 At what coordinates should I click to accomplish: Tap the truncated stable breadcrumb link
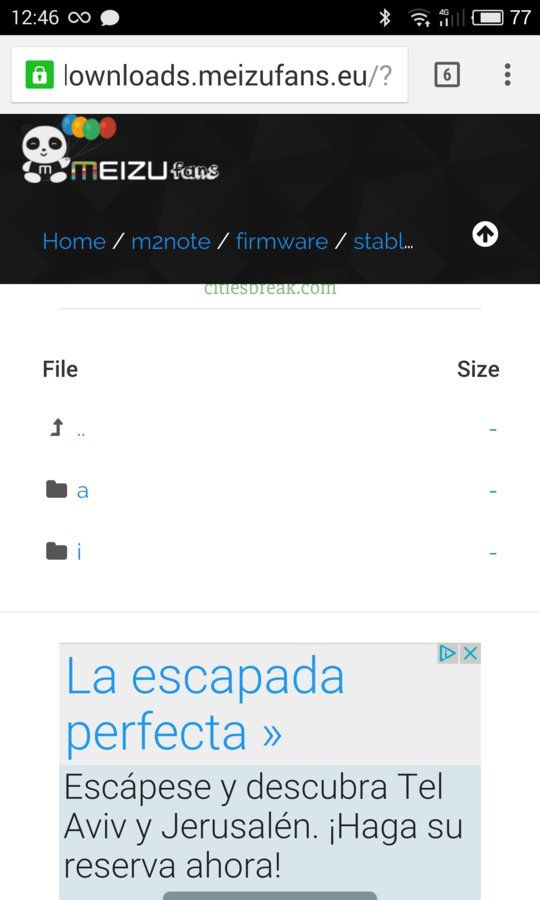tap(383, 241)
